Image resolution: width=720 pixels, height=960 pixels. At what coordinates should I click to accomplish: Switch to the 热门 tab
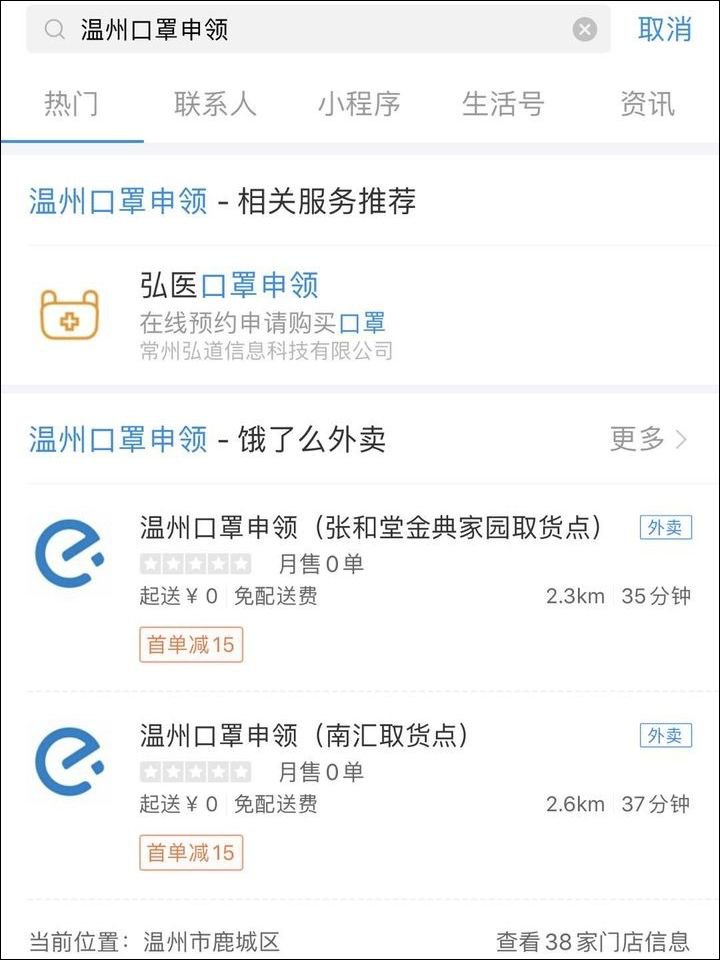[71, 104]
